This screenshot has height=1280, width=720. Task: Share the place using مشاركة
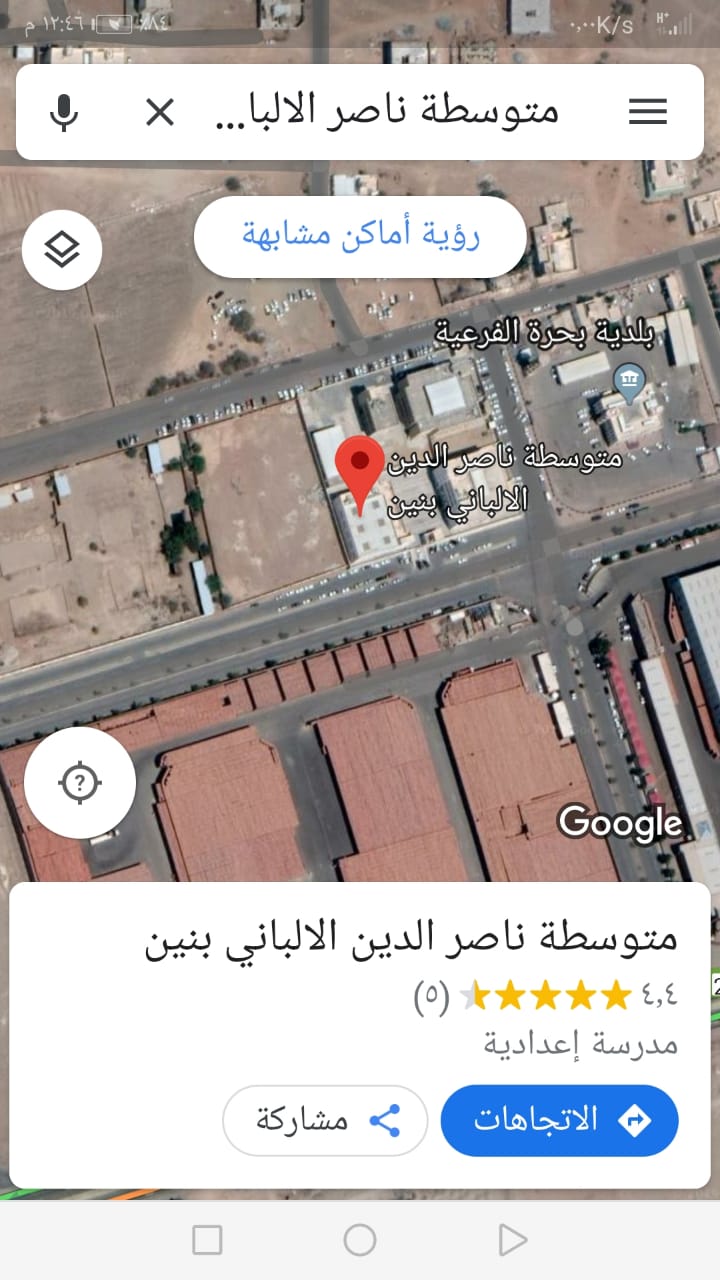coord(325,1120)
